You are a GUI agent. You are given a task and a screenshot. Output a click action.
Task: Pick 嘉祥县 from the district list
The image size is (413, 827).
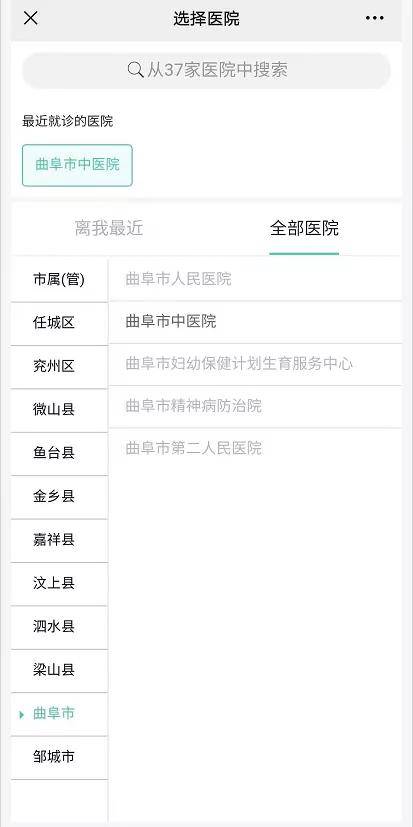pos(59,540)
